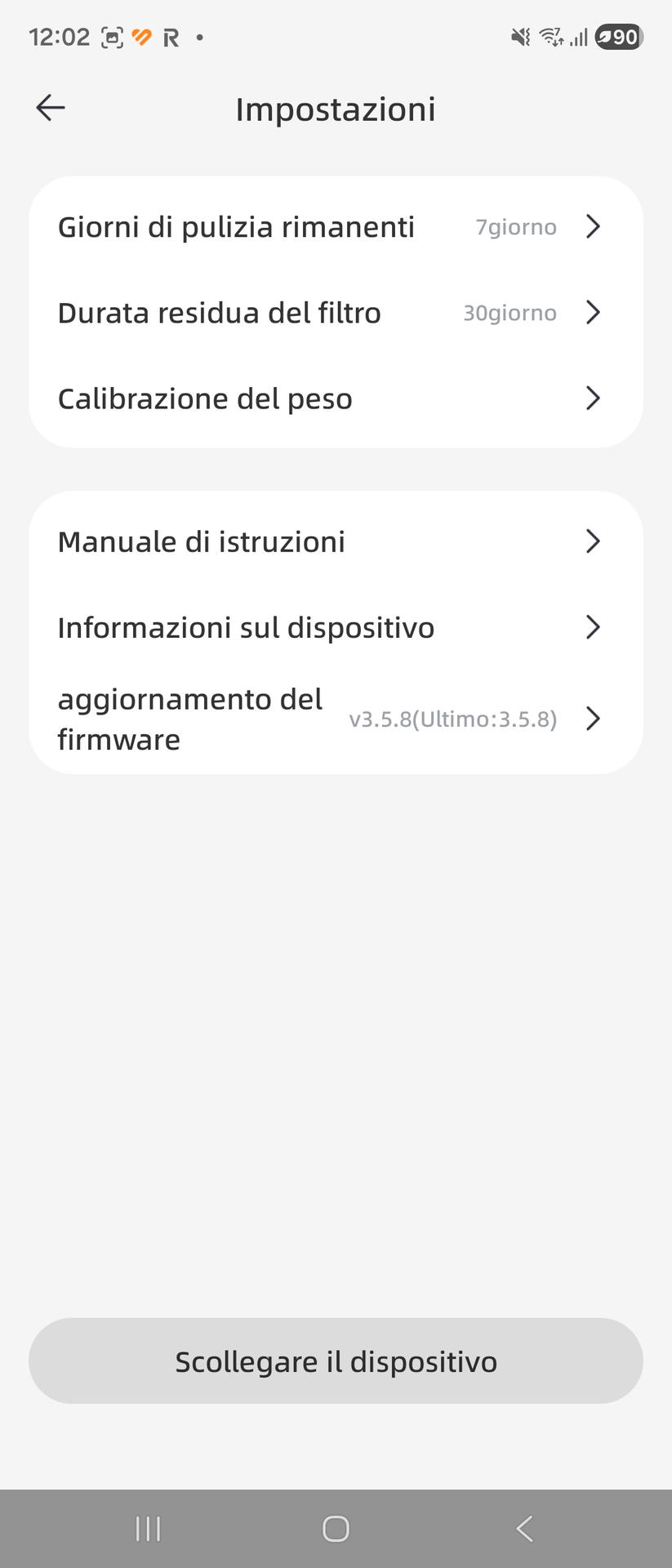This screenshot has height=1568, width=672.
Task: Open Giorni di pulizia rimanenti
Action: click(x=336, y=226)
